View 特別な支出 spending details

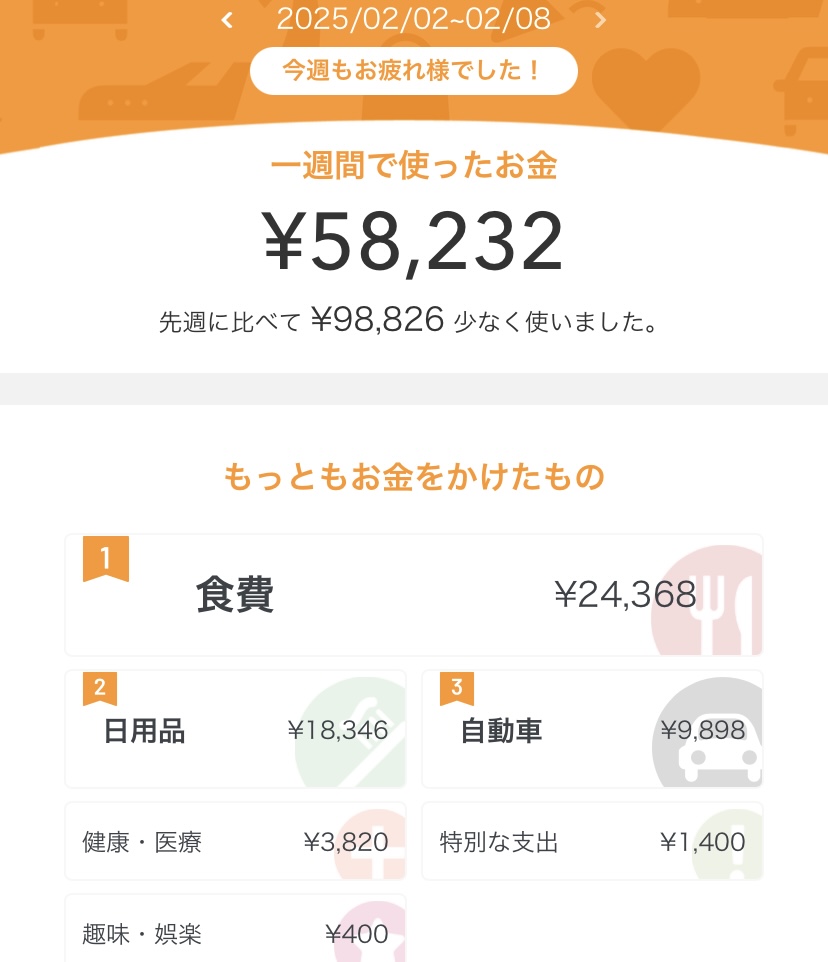(x=592, y=842)
